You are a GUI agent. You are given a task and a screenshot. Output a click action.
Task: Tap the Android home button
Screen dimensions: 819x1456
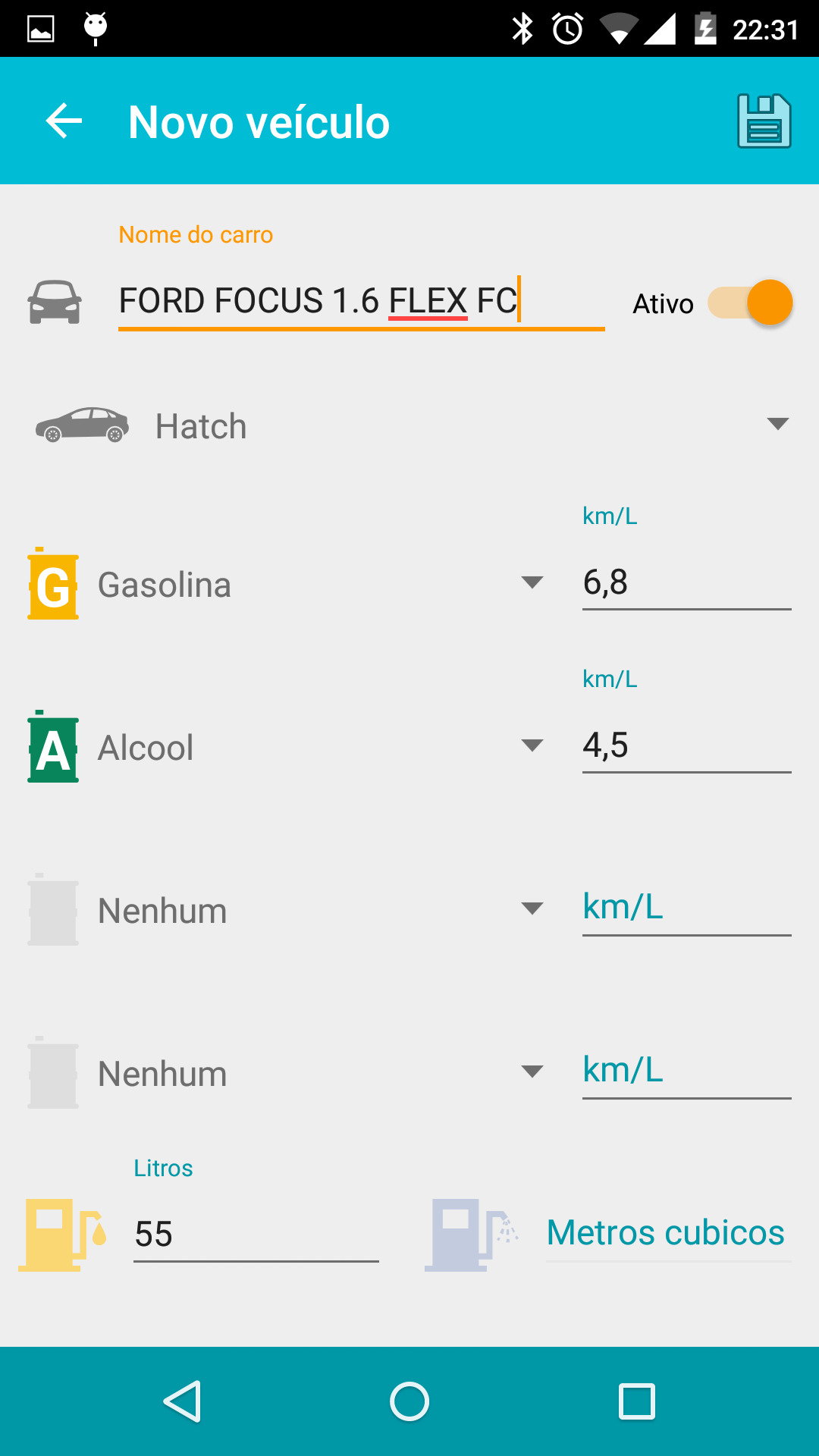[x=409, y=1401]
